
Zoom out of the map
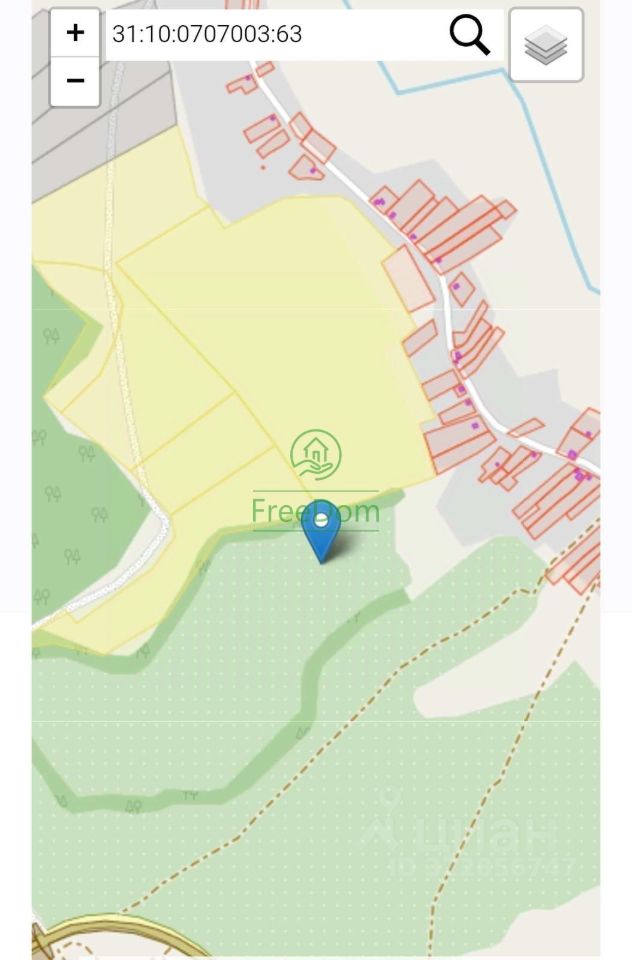click(75, 81)
